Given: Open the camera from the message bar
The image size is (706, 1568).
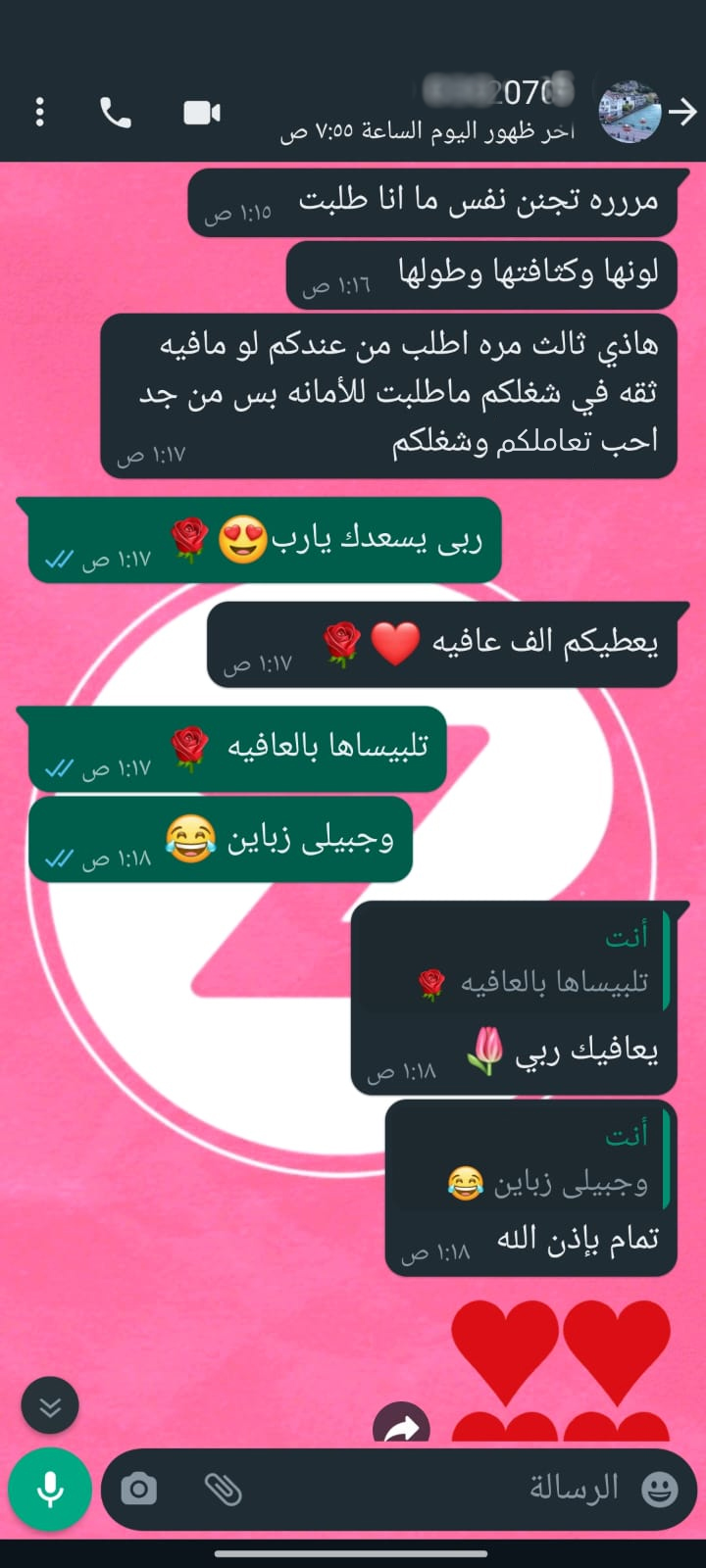Looking at the screenshot, I should click(x=139, y=1490).
